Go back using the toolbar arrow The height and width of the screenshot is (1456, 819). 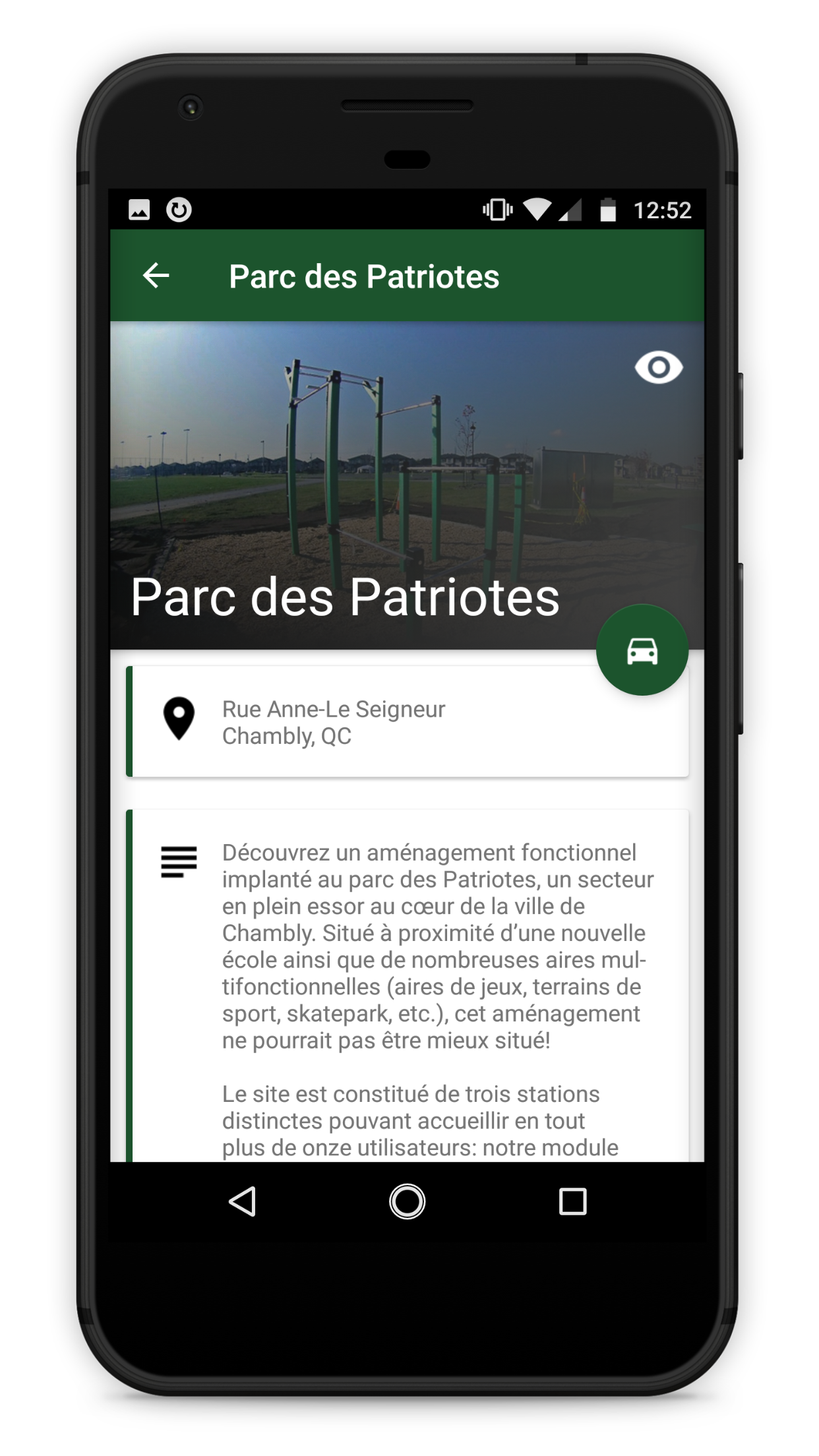156,276
